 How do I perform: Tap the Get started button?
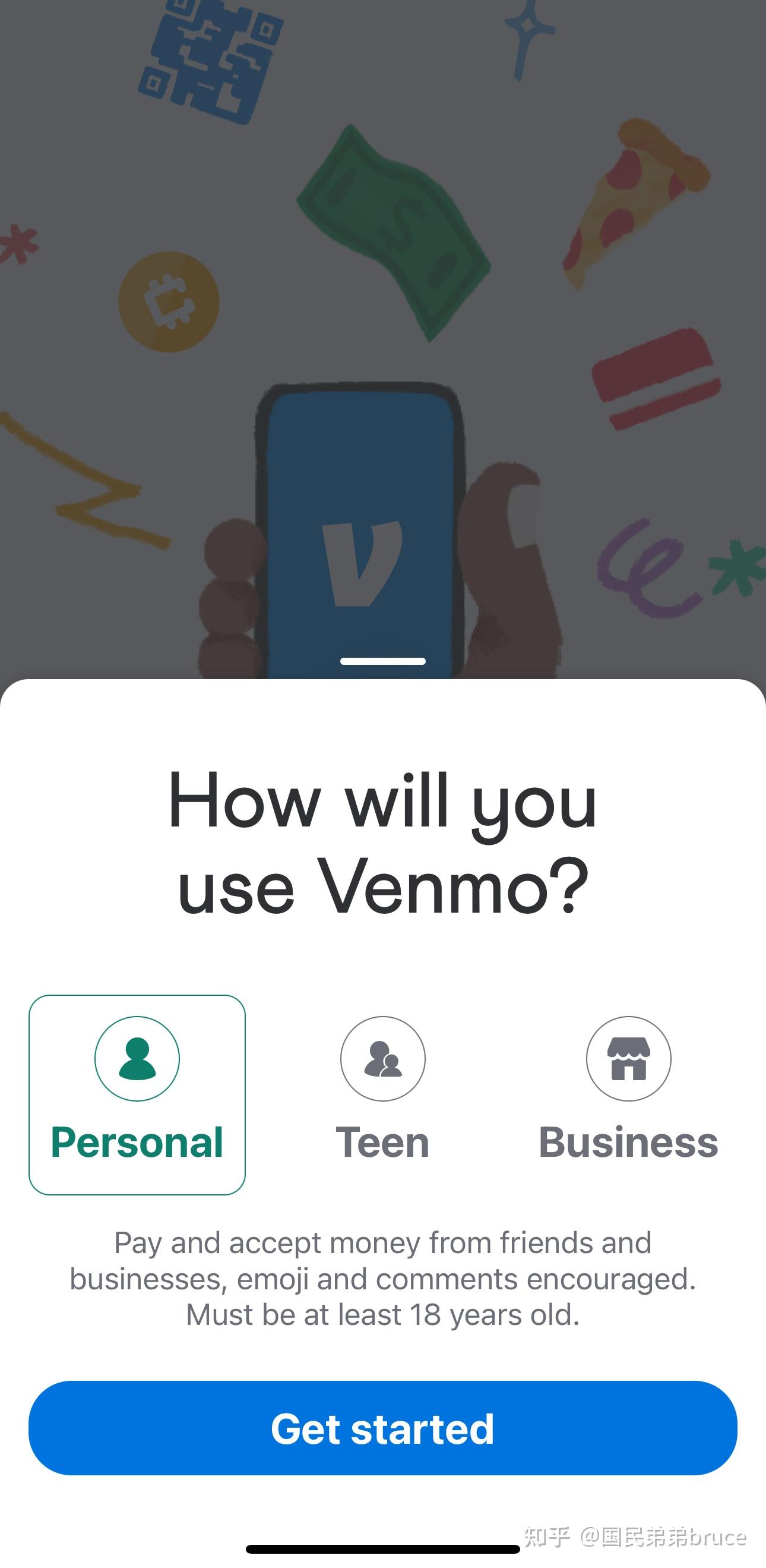382,1428
